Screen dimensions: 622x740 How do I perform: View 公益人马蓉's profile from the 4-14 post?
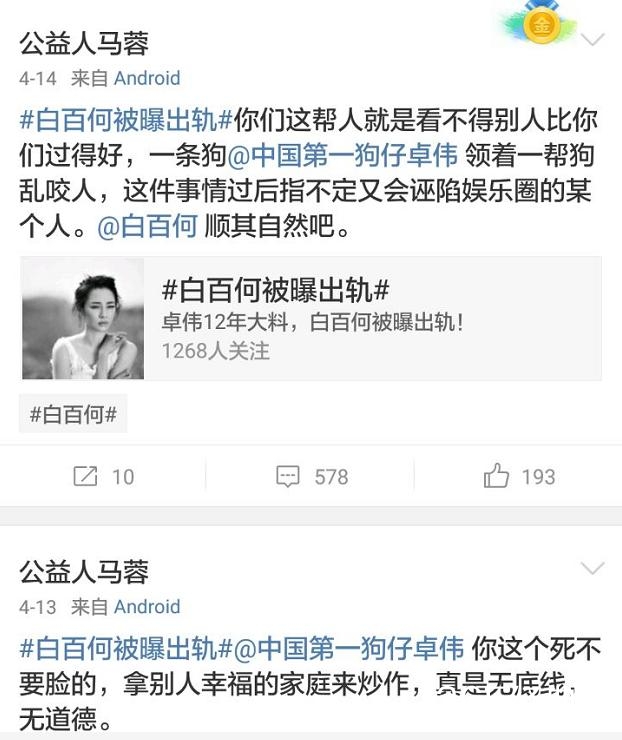(84, 43)
